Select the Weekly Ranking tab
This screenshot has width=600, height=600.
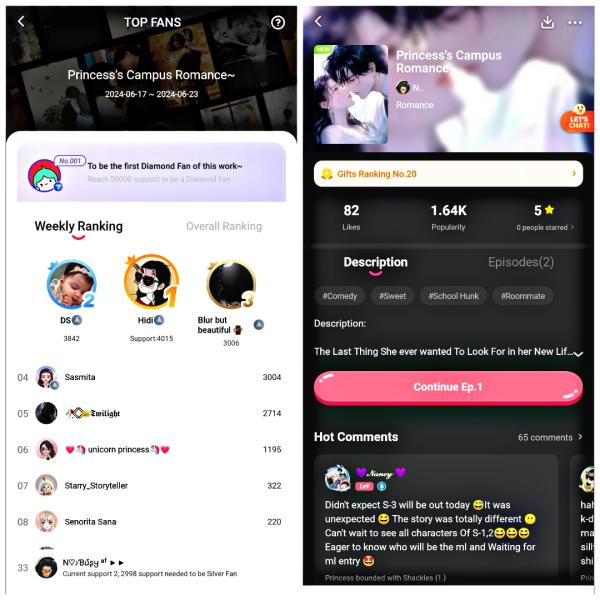coord(78,226)
